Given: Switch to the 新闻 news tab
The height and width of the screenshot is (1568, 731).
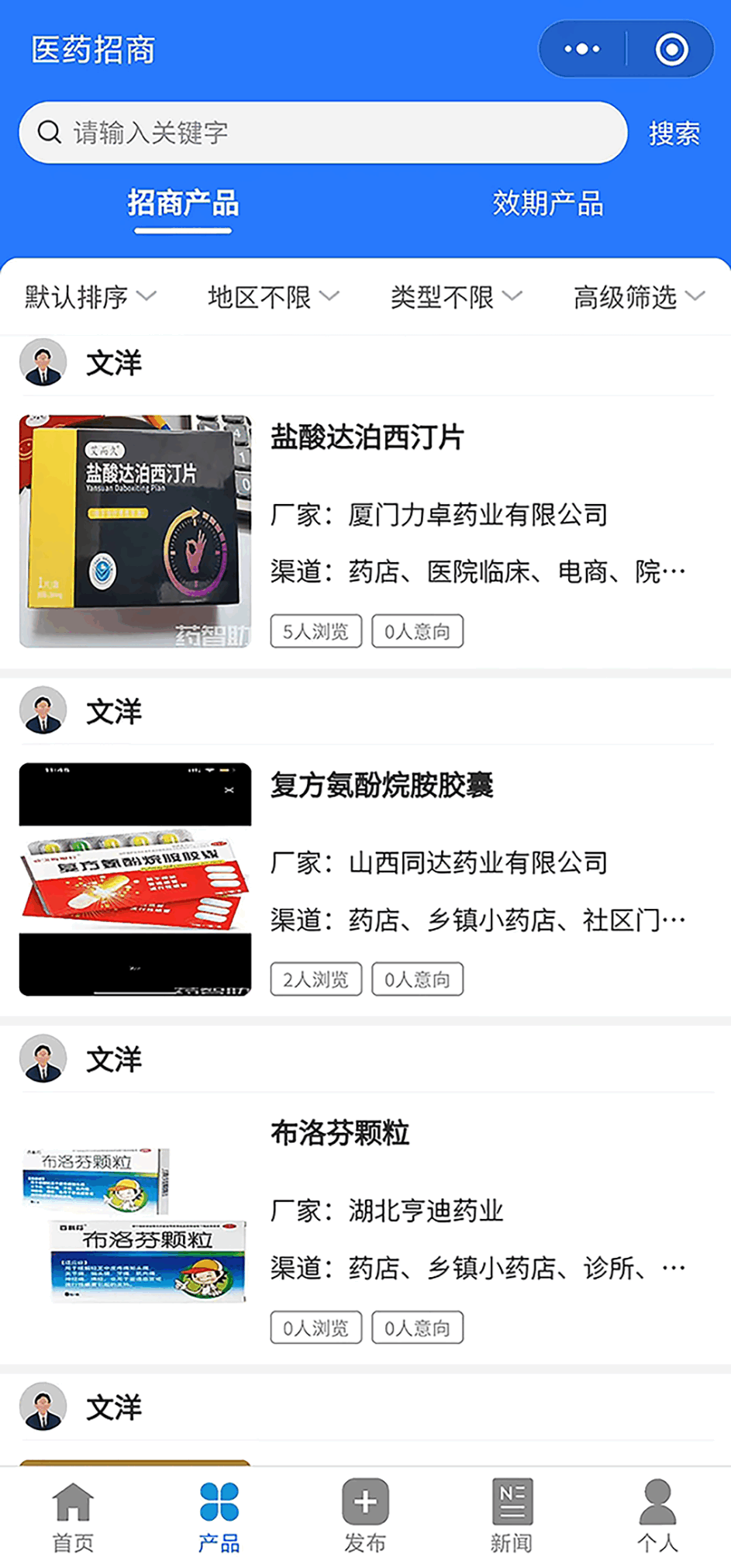Looking at the screenshot, I should [x=511, y=1516].
